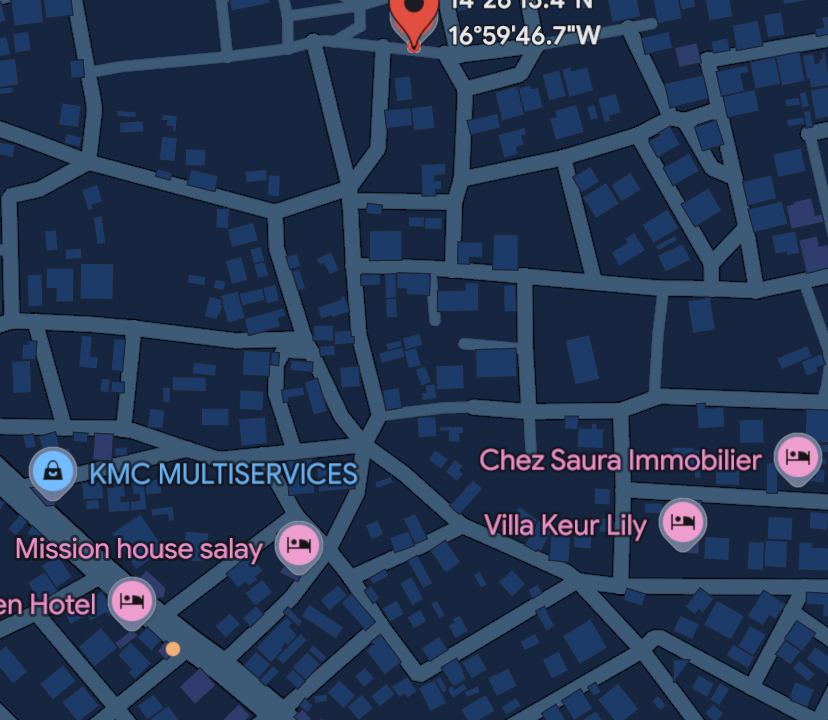This screenshot has width=828, height=720.
Task: Open the KMC MULTISERVICES place marker
Action: coord(53,469)
